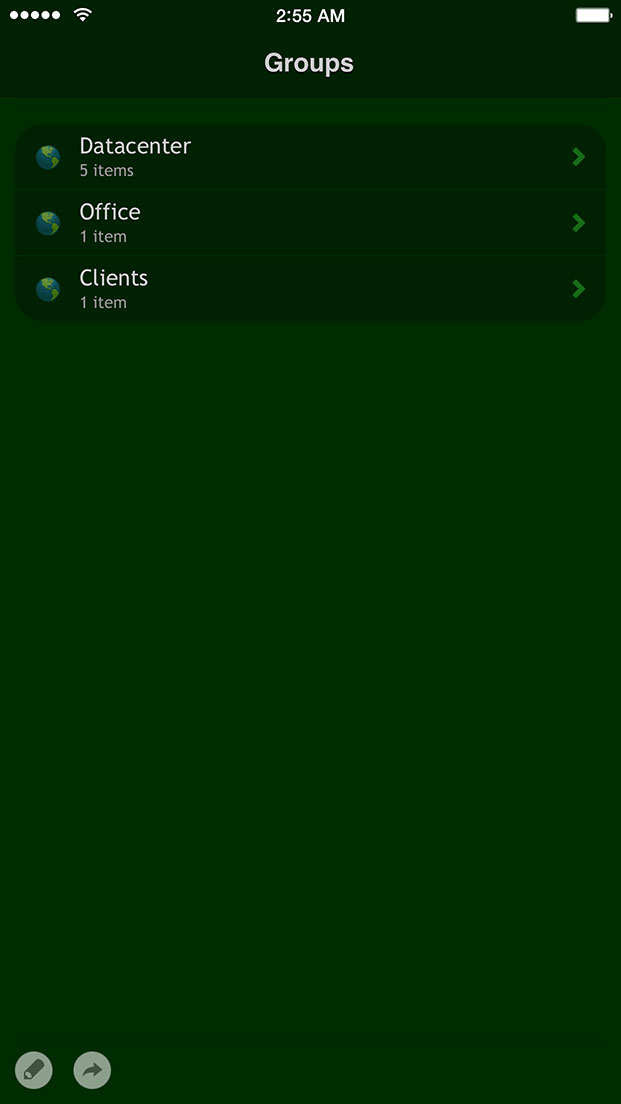Open the Clients group
Image resolution: width=621 pixels, height=1104 pixels.
310,289
